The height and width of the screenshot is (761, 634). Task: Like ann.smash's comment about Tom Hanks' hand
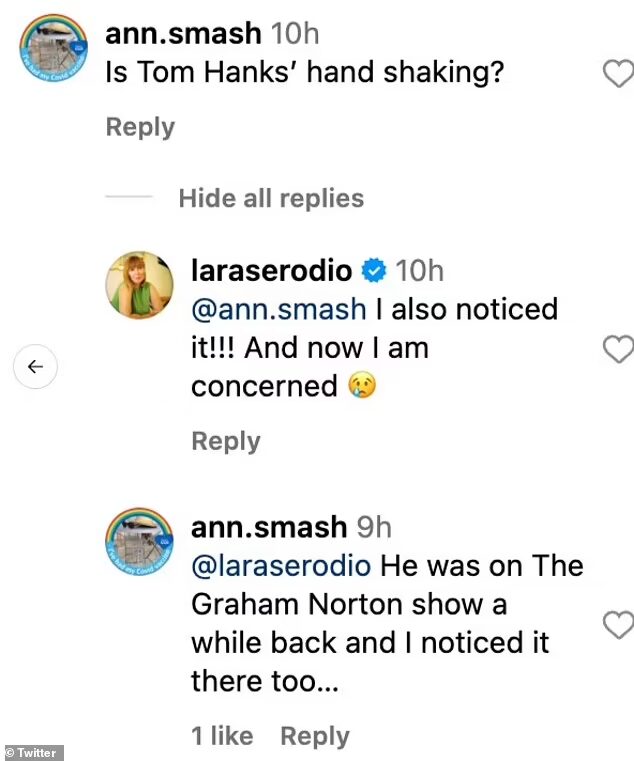click(x=619, y=73)
